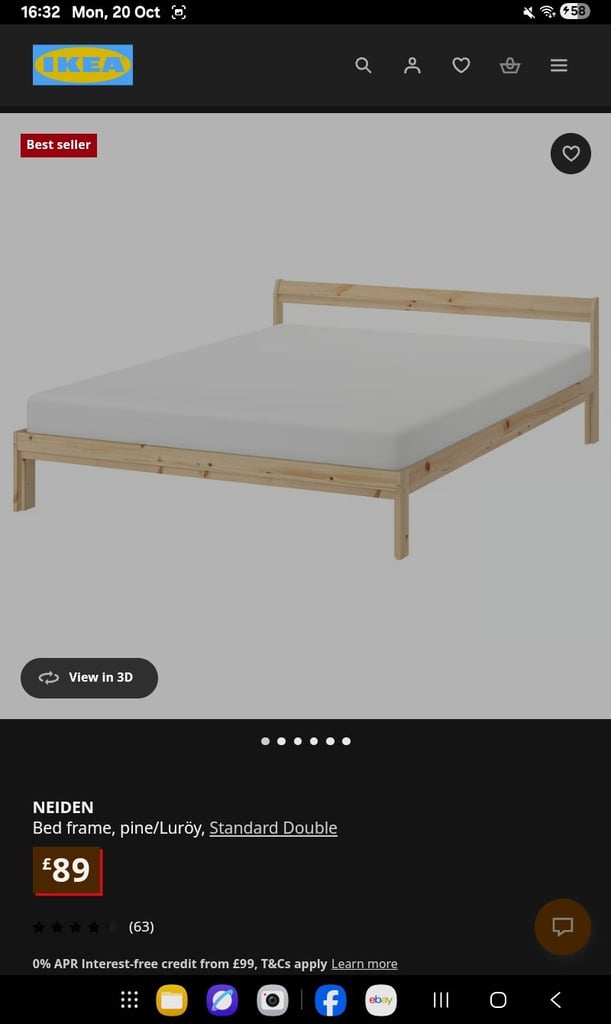Viewport: 611px width, 1024px height.
Task: Open the IKEA search
Action: [x=363, y=66]
